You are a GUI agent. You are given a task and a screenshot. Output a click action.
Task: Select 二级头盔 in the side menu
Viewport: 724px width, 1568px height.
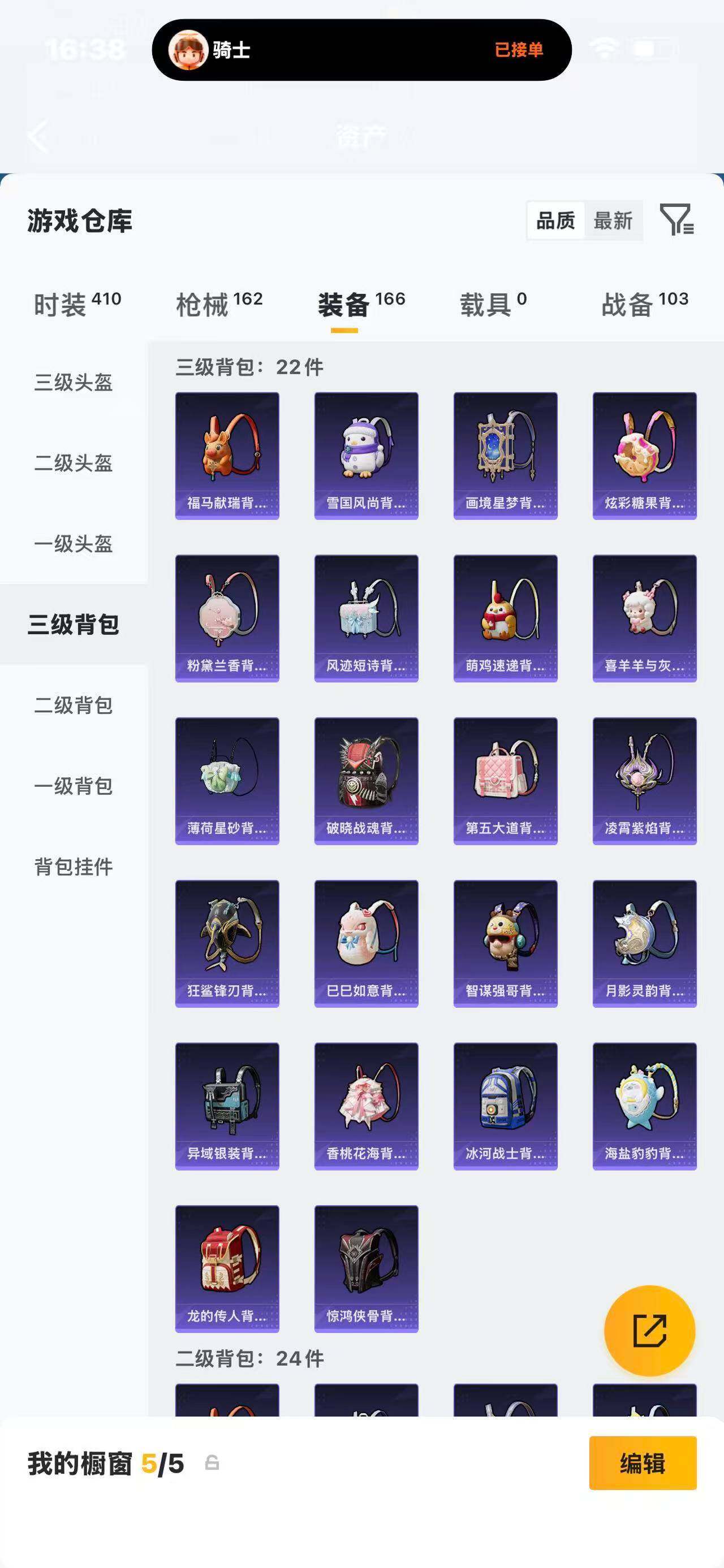[74, 463]
